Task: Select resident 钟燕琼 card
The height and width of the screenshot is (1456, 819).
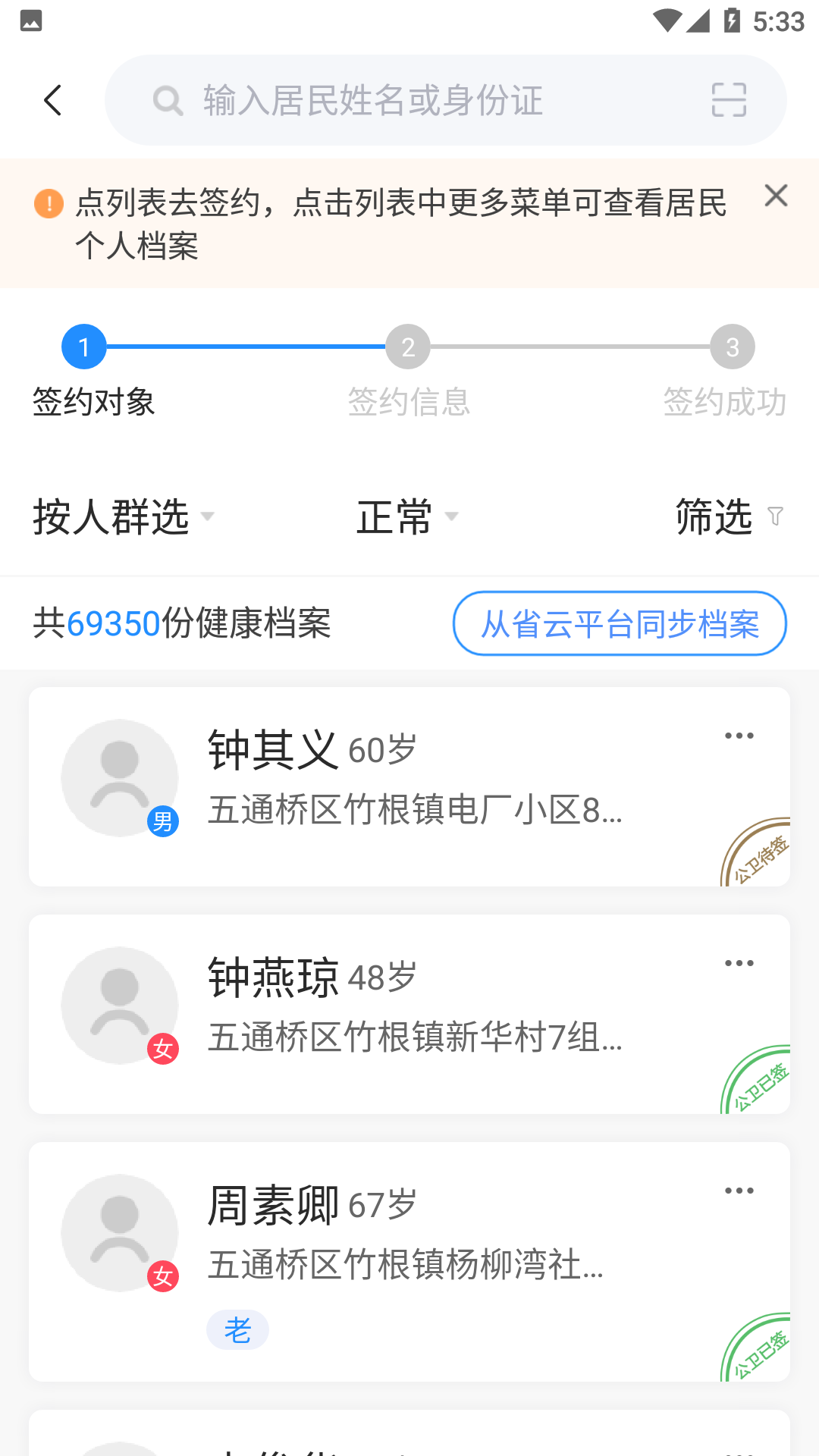Action: pos(409,1014)
